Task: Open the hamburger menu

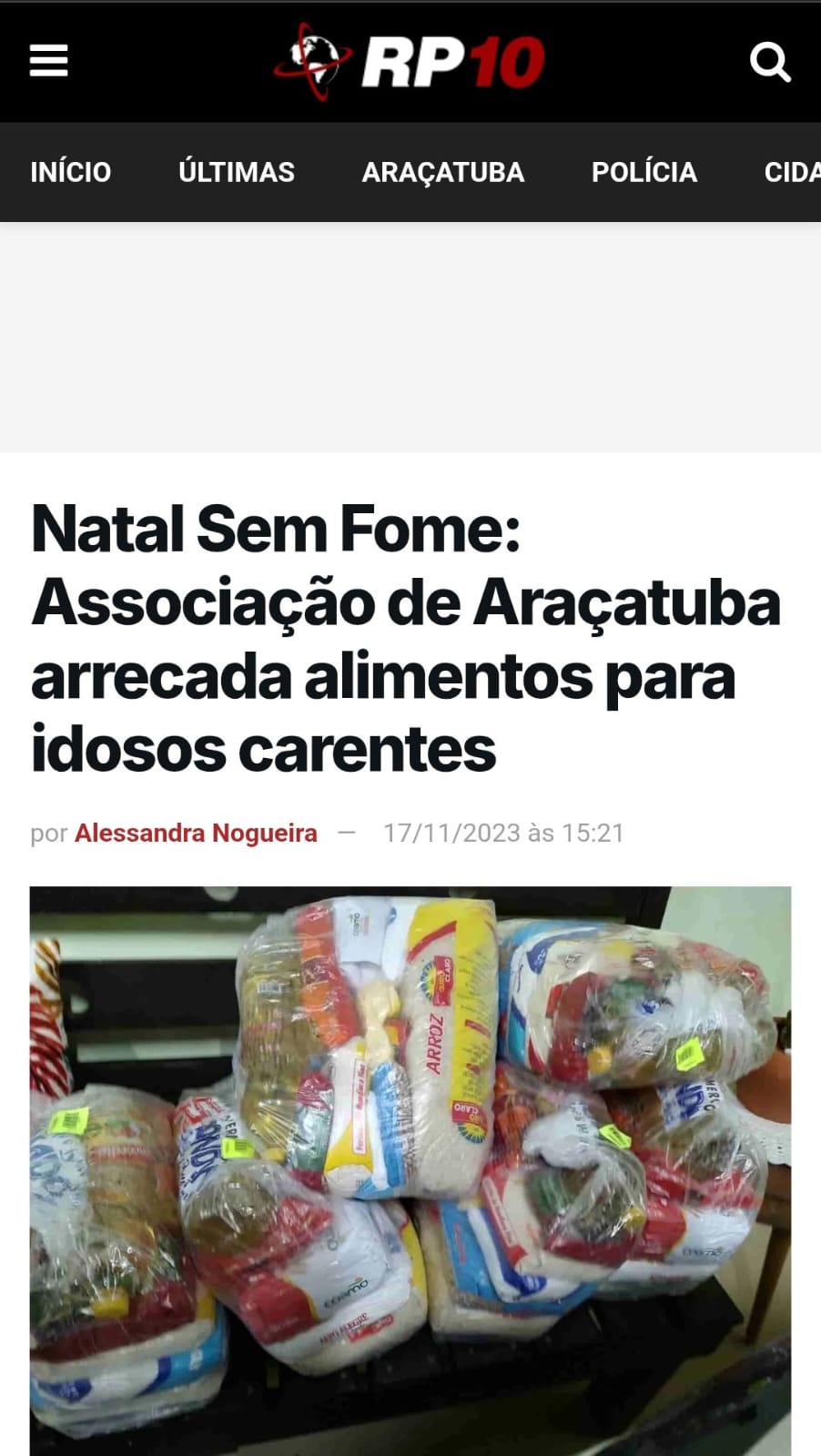Action: coord(49,62)
